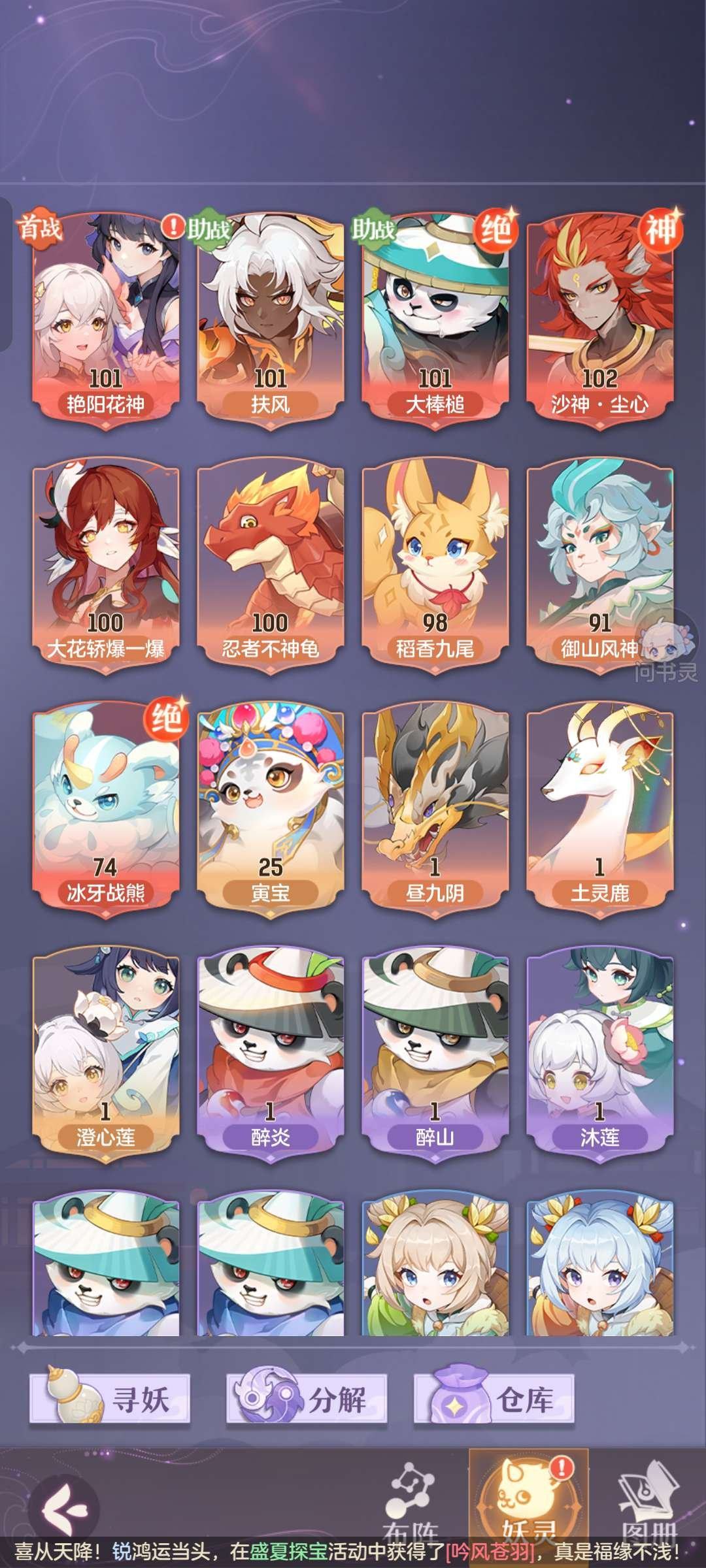Open the 艳阳花神 character card
Screen dimensions: 706x1568
tap(106, 320)
